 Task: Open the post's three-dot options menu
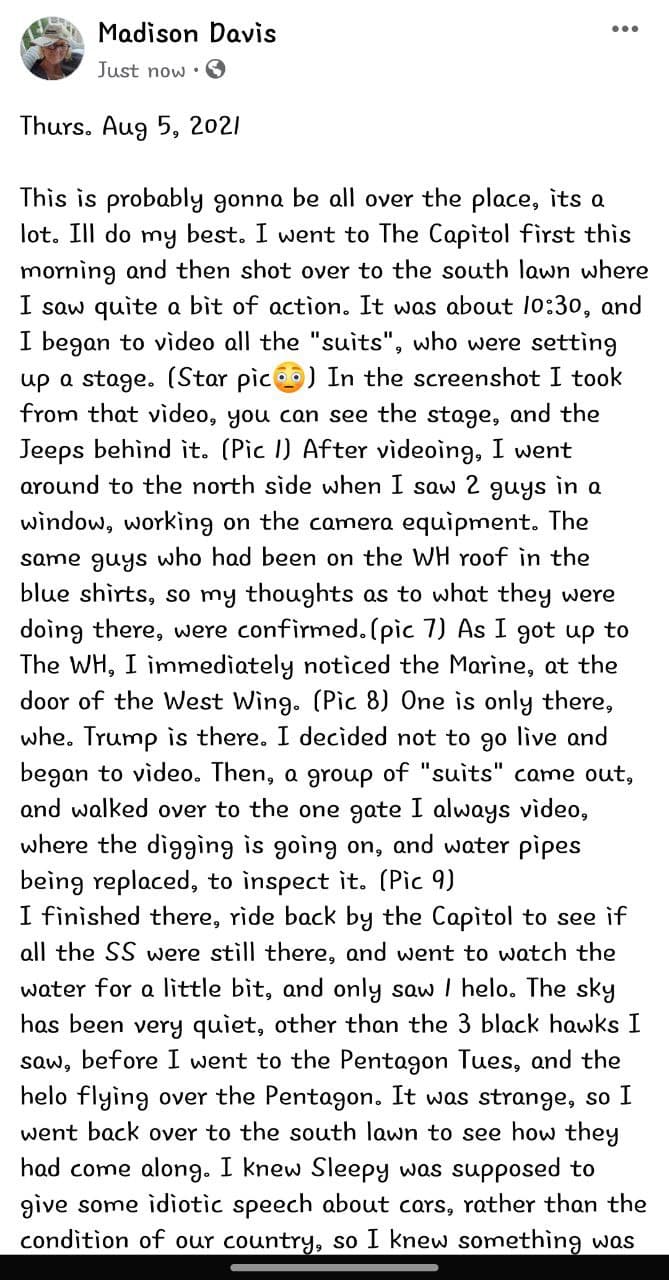[624, 29]
